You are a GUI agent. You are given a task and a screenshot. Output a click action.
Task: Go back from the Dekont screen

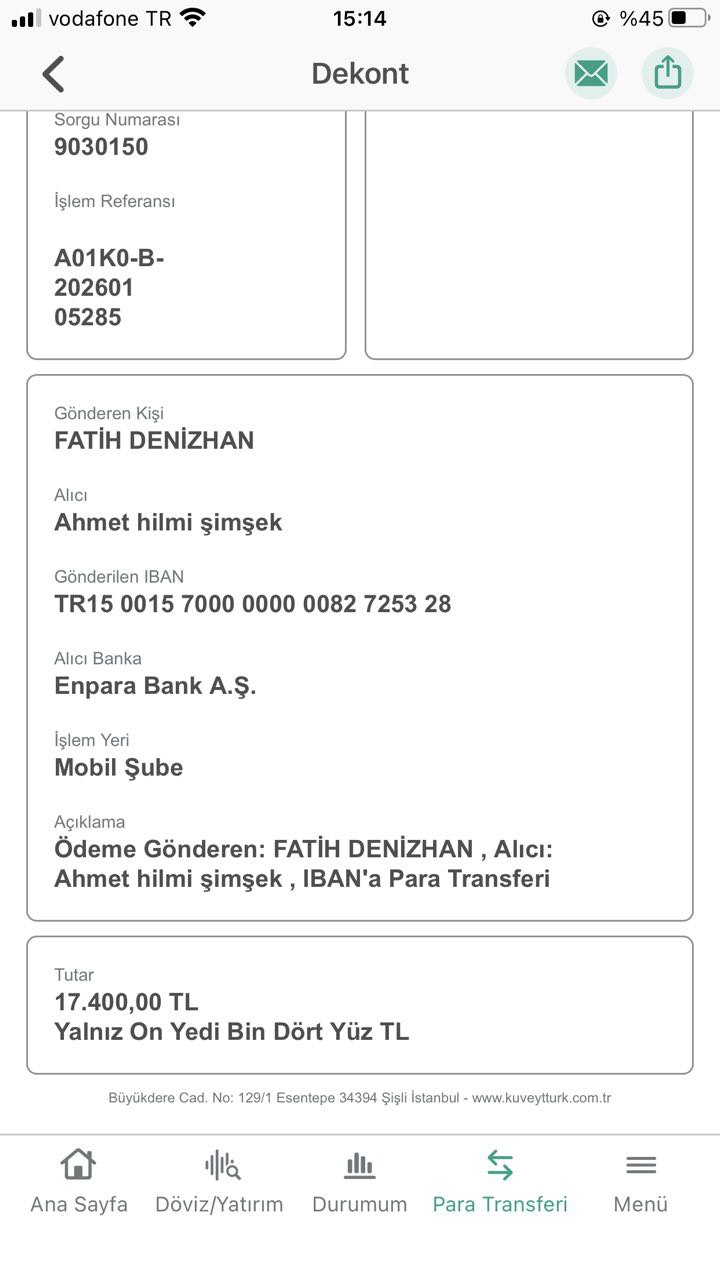(53, 74)
